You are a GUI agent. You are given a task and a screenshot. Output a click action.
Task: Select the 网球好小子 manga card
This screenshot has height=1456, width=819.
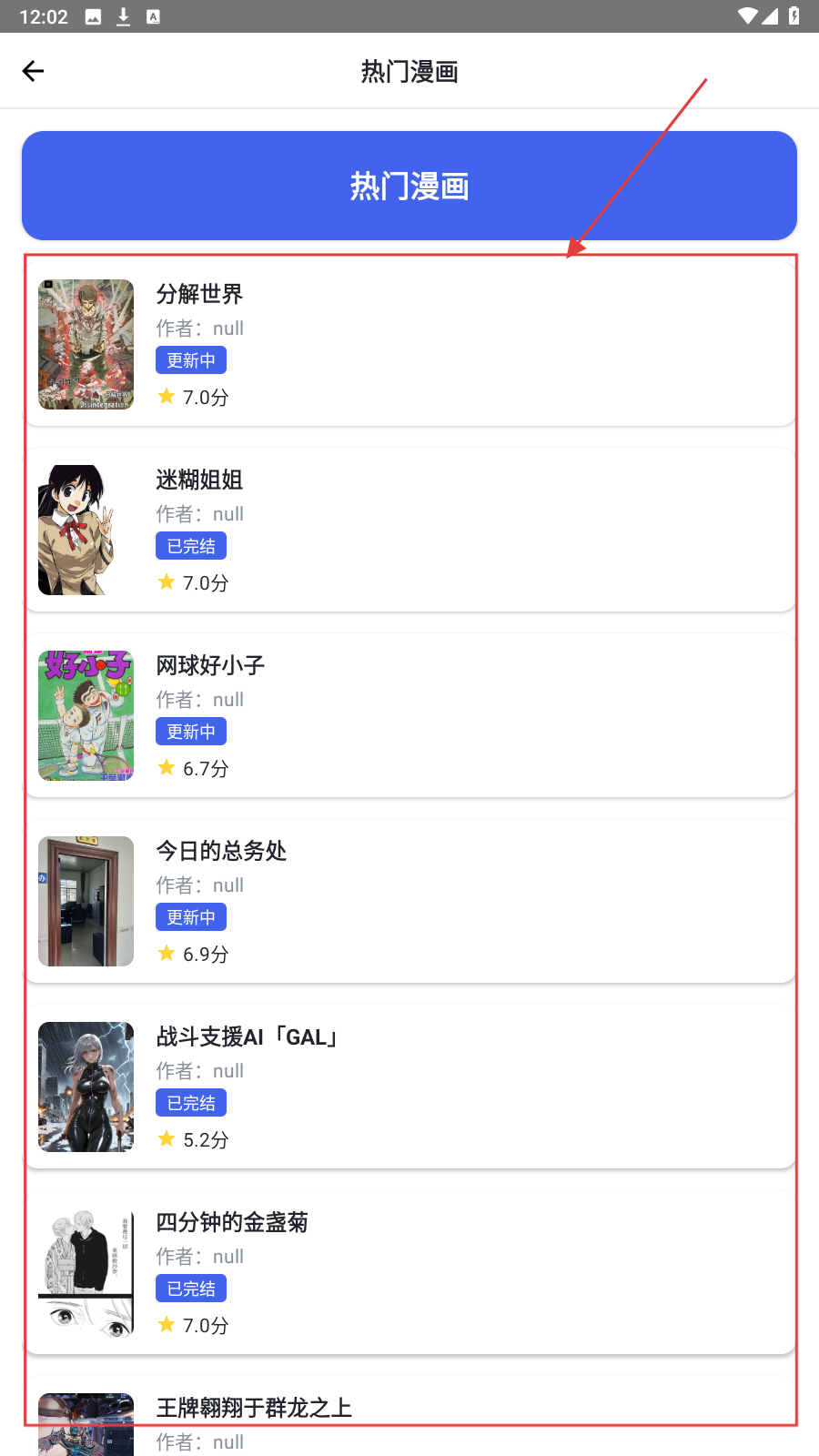point(409,715)
